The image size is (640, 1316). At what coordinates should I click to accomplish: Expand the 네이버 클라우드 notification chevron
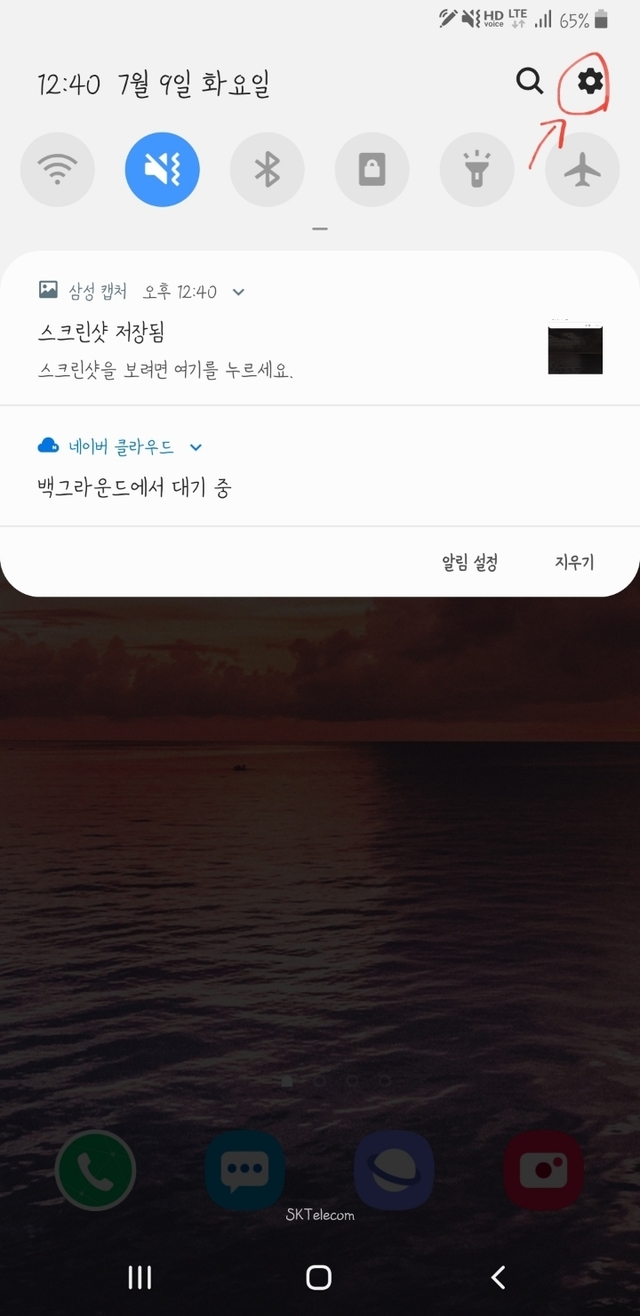(196, 447)
